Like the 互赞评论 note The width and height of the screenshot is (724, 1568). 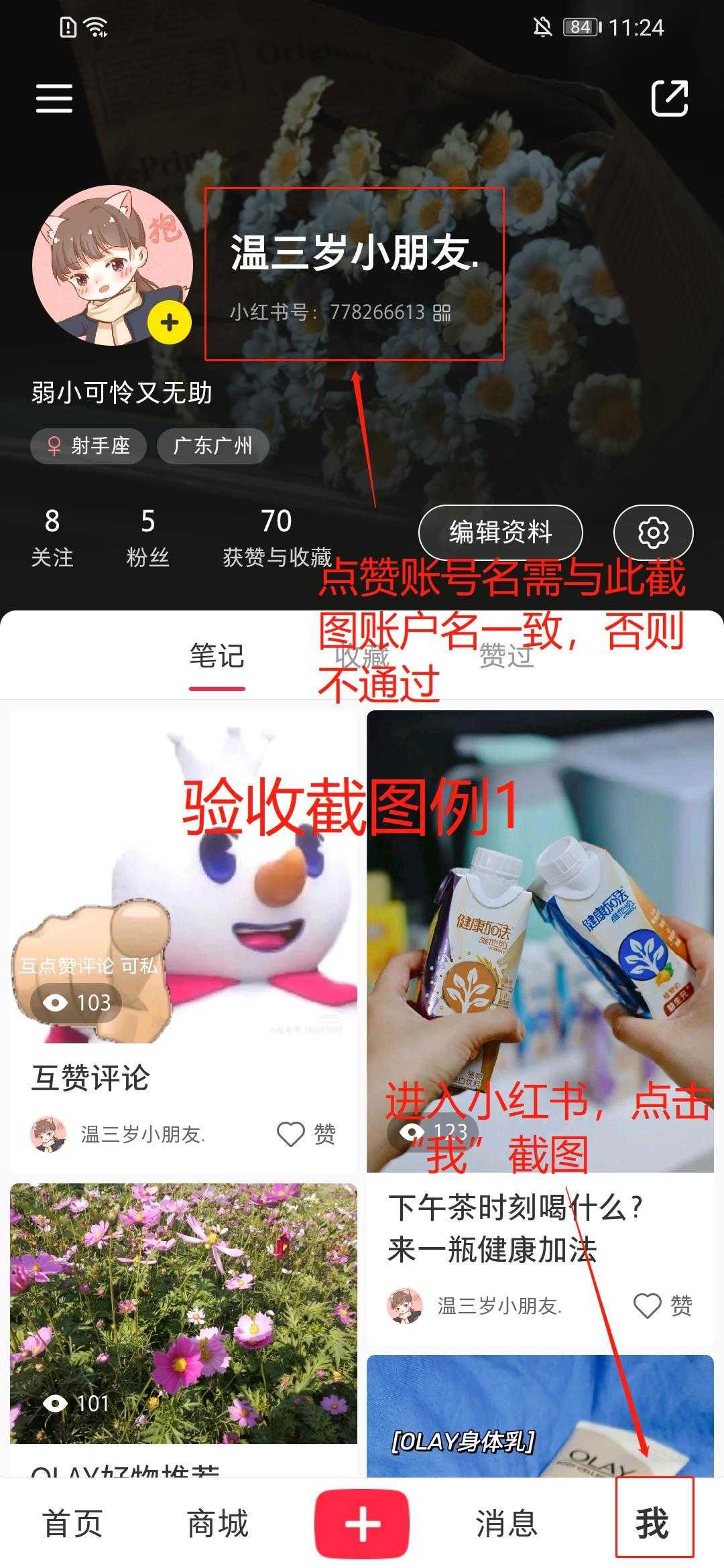click(x=306, y=1134)
